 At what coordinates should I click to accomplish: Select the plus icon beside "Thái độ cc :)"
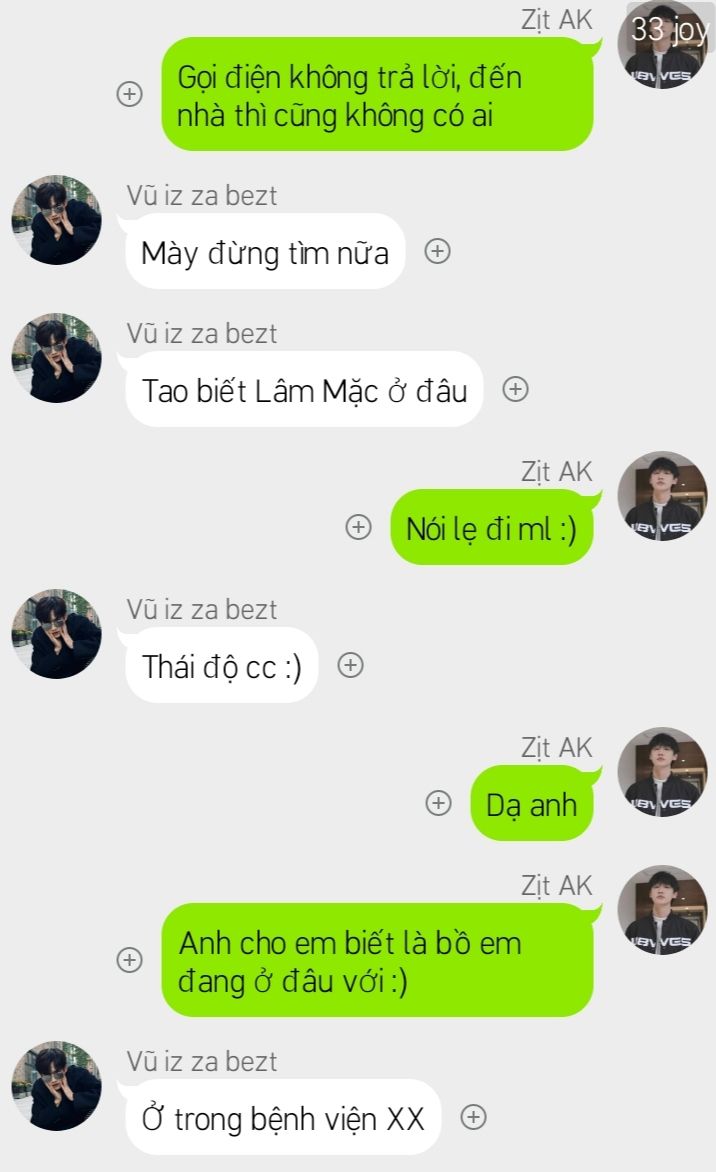(351, 664)
